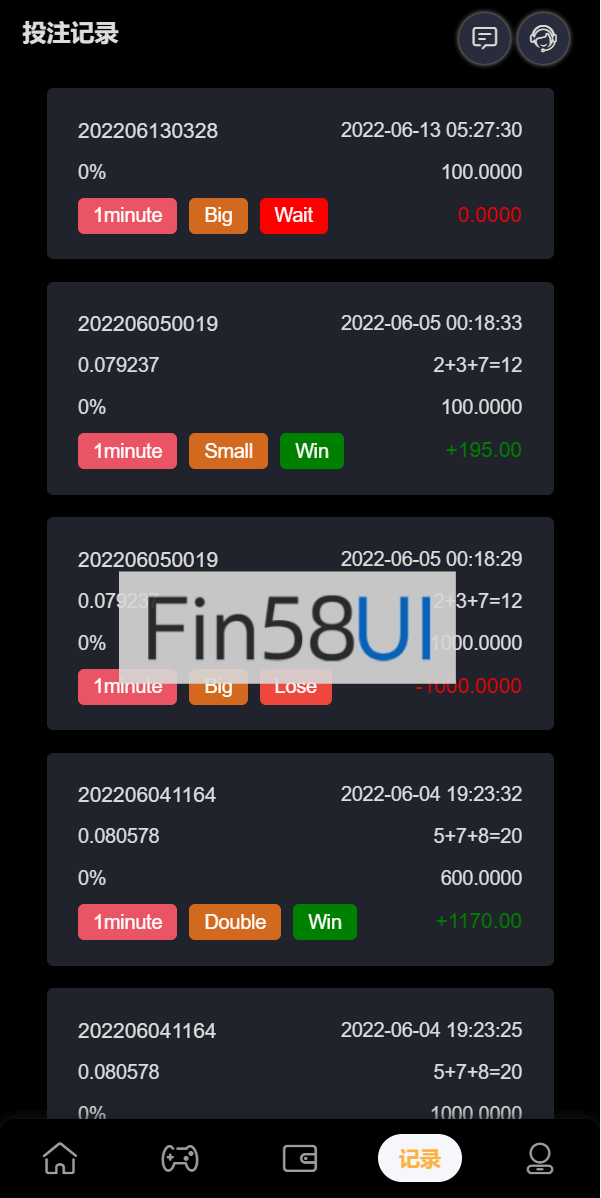Open the wallet tab
Viewport: 601px width, 1198px height.
point(300,1158)
